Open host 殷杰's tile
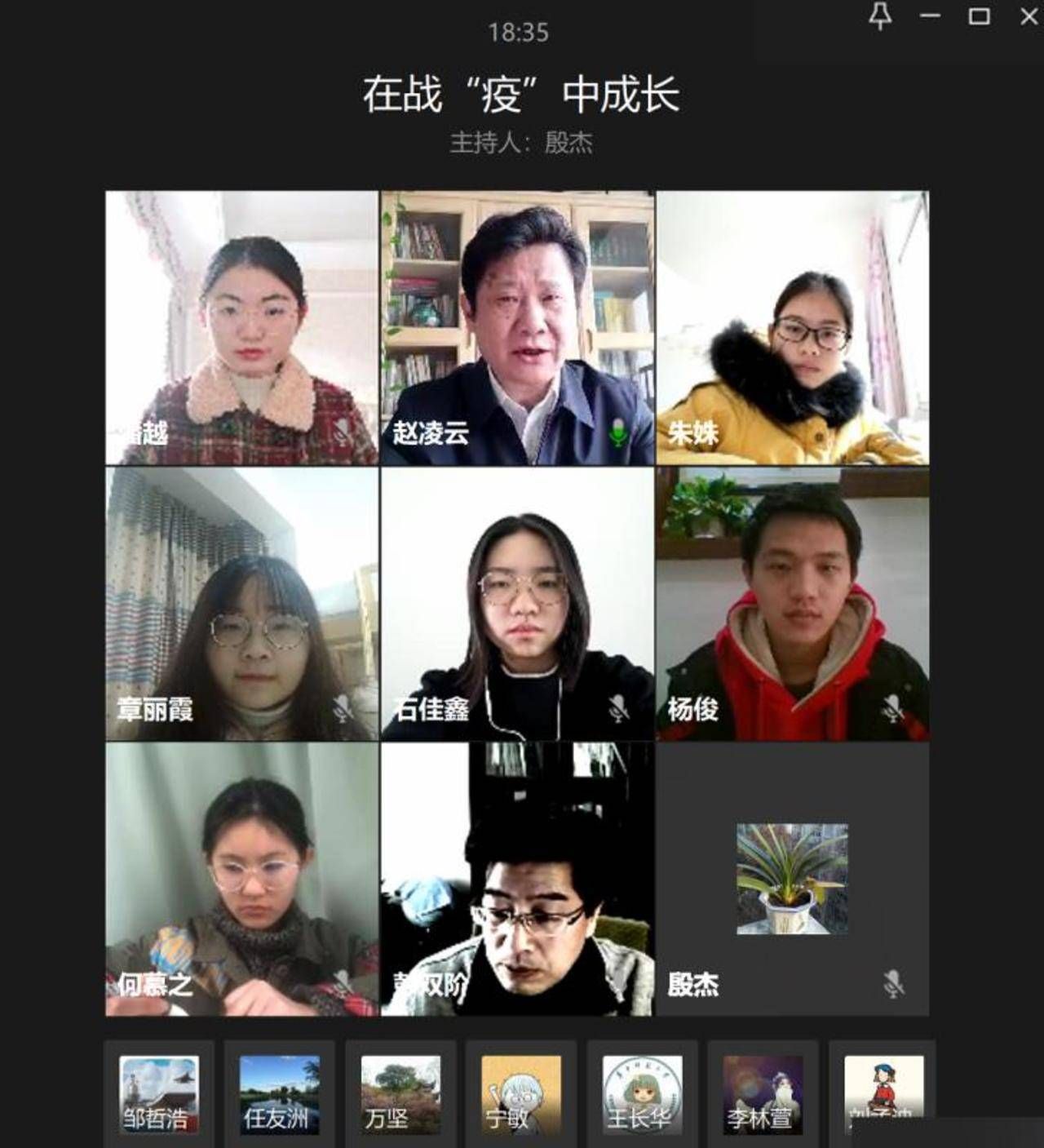The width and height of the screenshot is (1044, 1148). 792,879
